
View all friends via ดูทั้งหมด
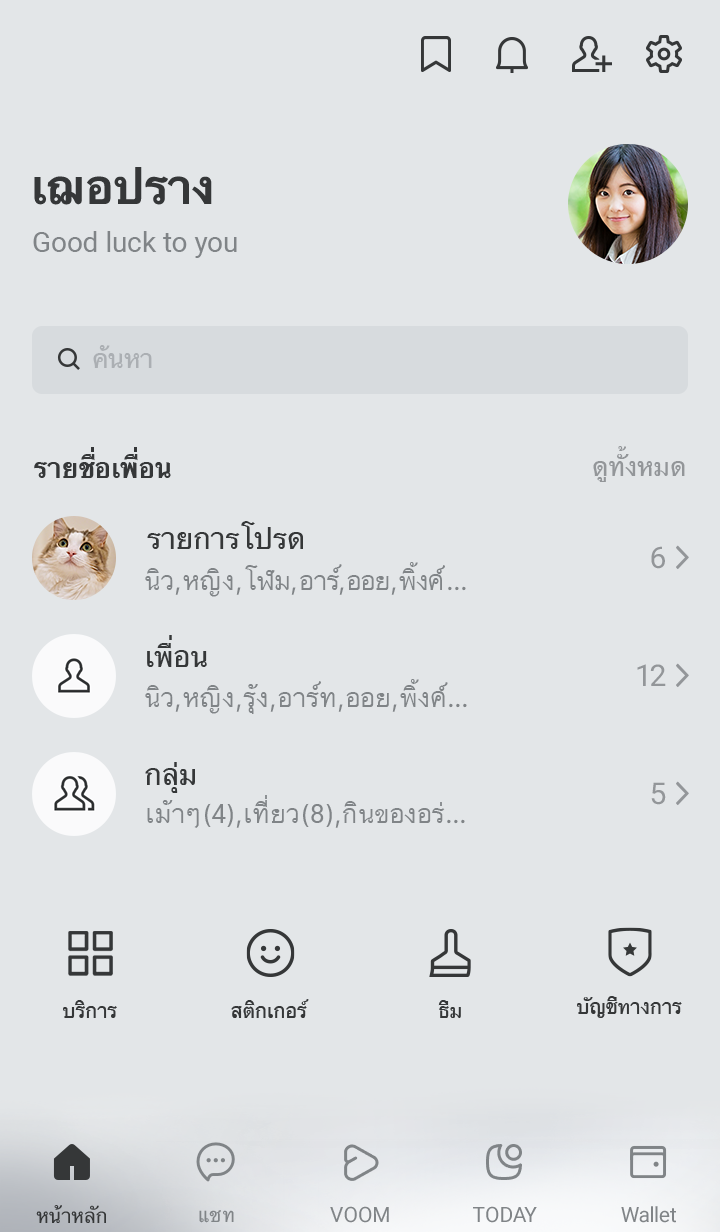[x=638, y=468]
